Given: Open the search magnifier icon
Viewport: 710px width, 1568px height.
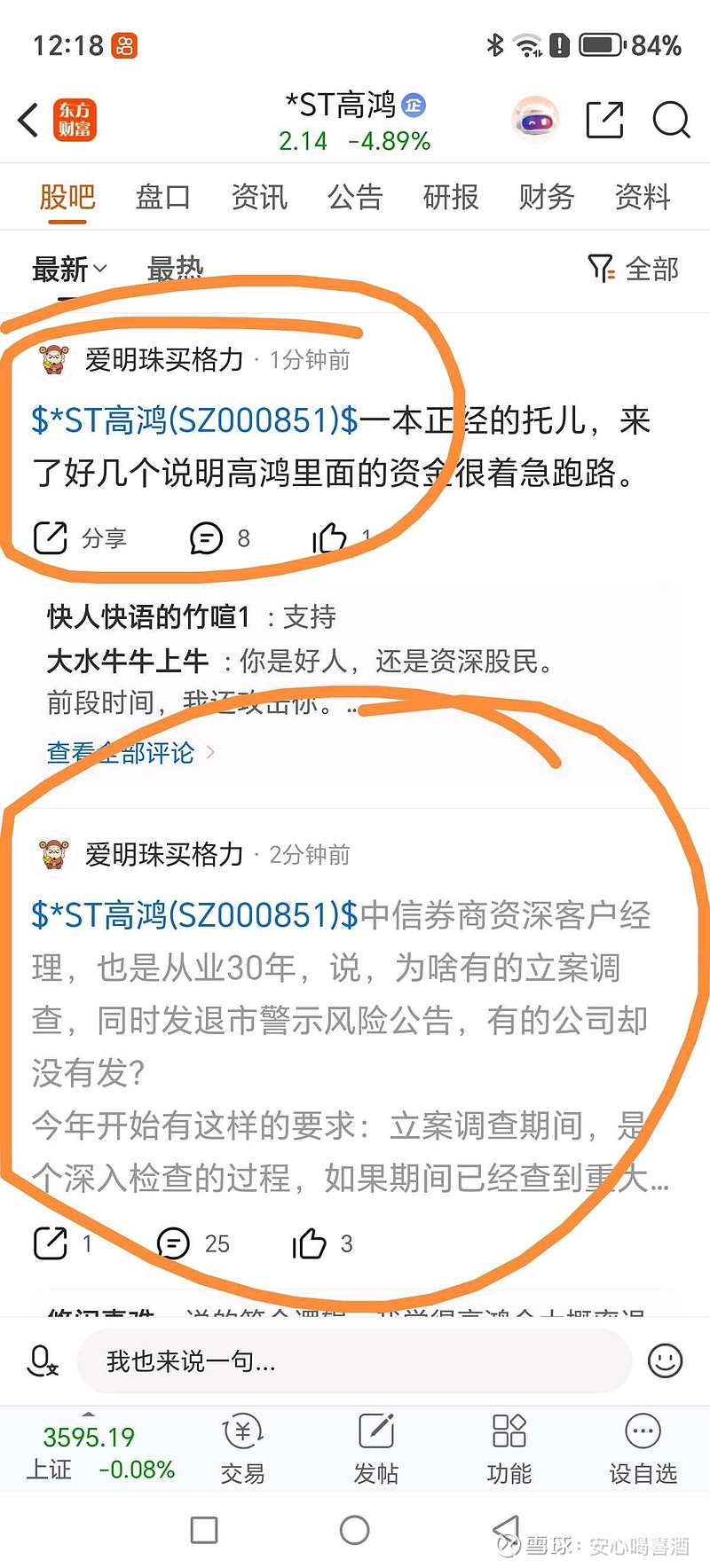Looking at the screenshot, I should pos(671,120).
